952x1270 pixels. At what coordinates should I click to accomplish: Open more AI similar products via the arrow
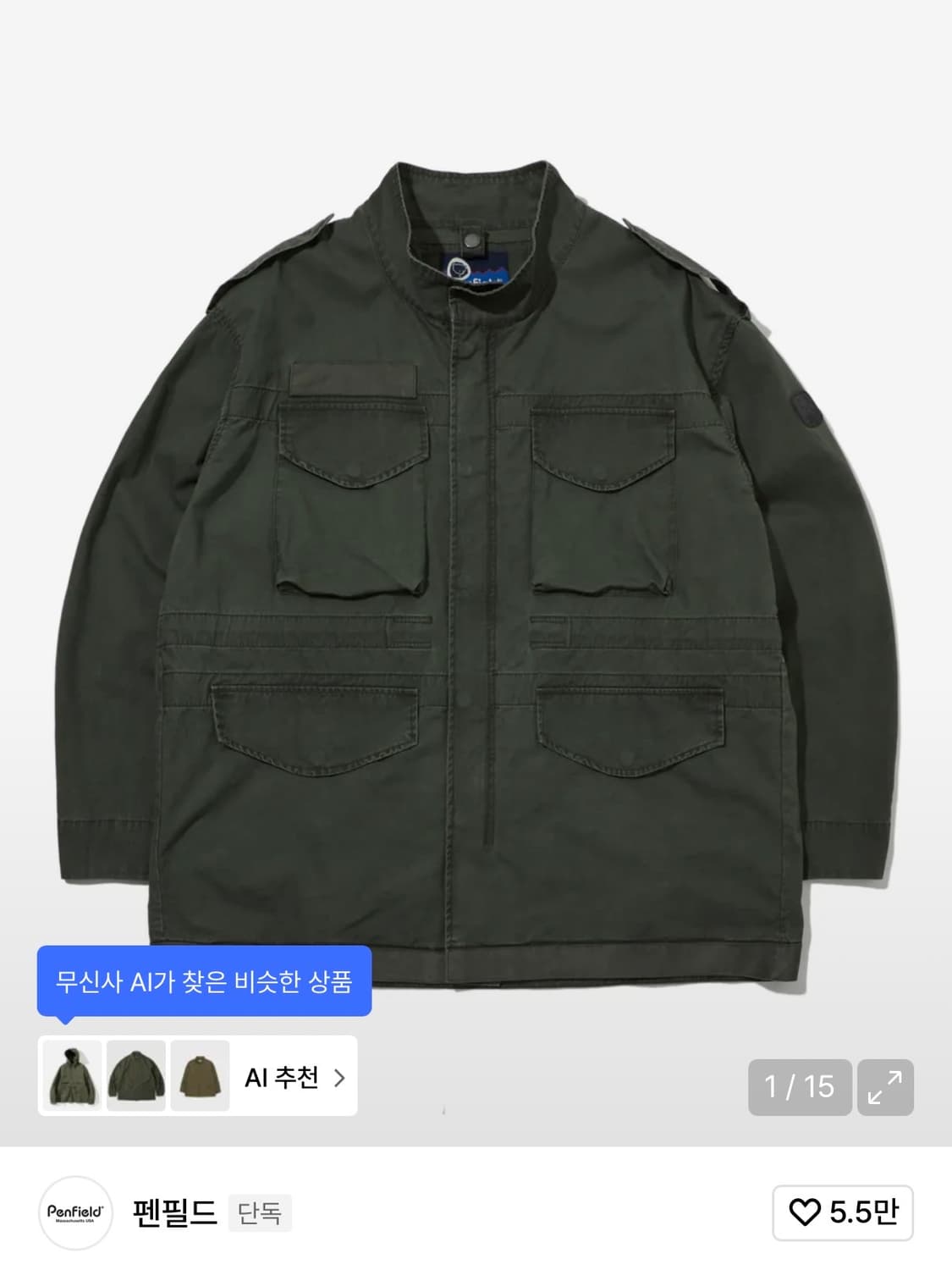pos(338,1077)
